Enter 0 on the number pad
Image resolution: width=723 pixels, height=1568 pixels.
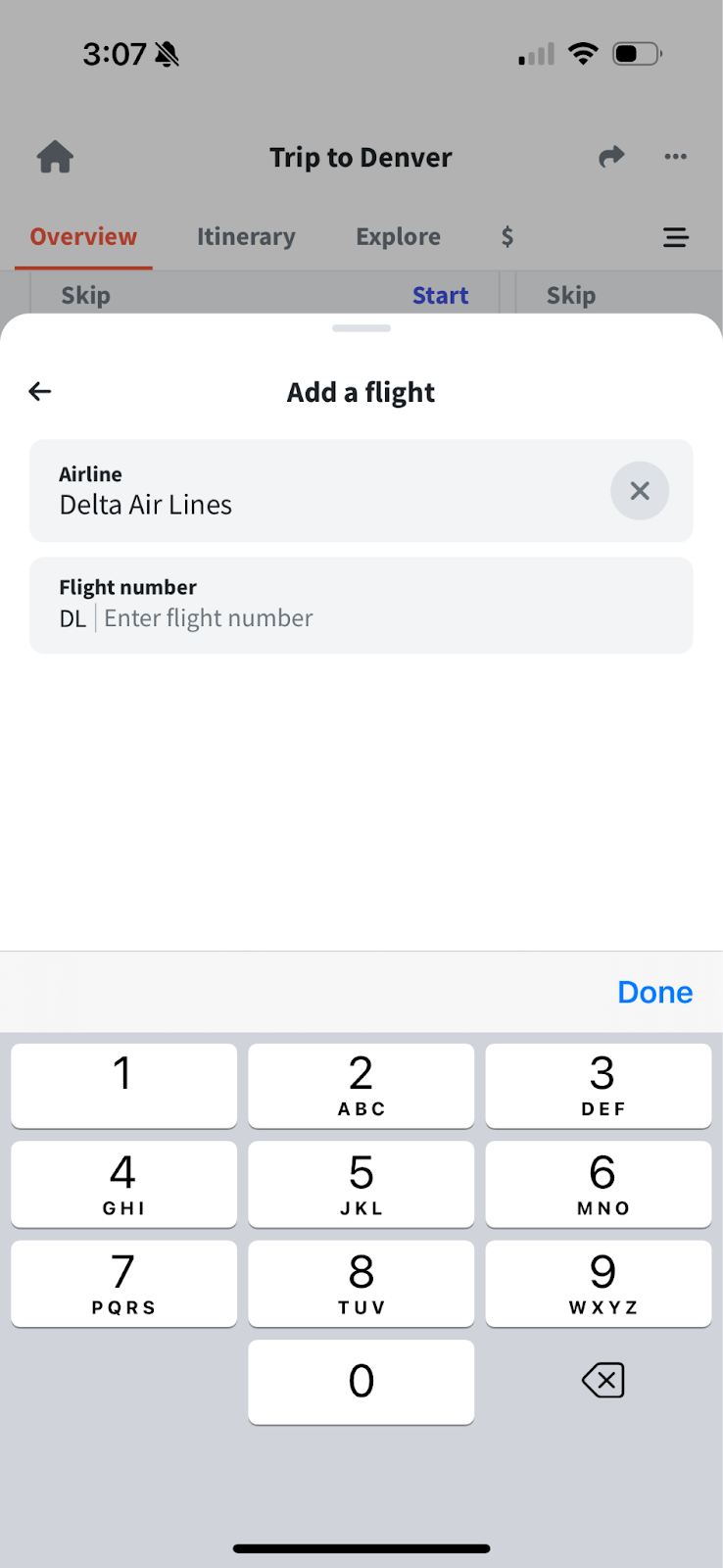pyautogui.click(x=361, y=1382)
